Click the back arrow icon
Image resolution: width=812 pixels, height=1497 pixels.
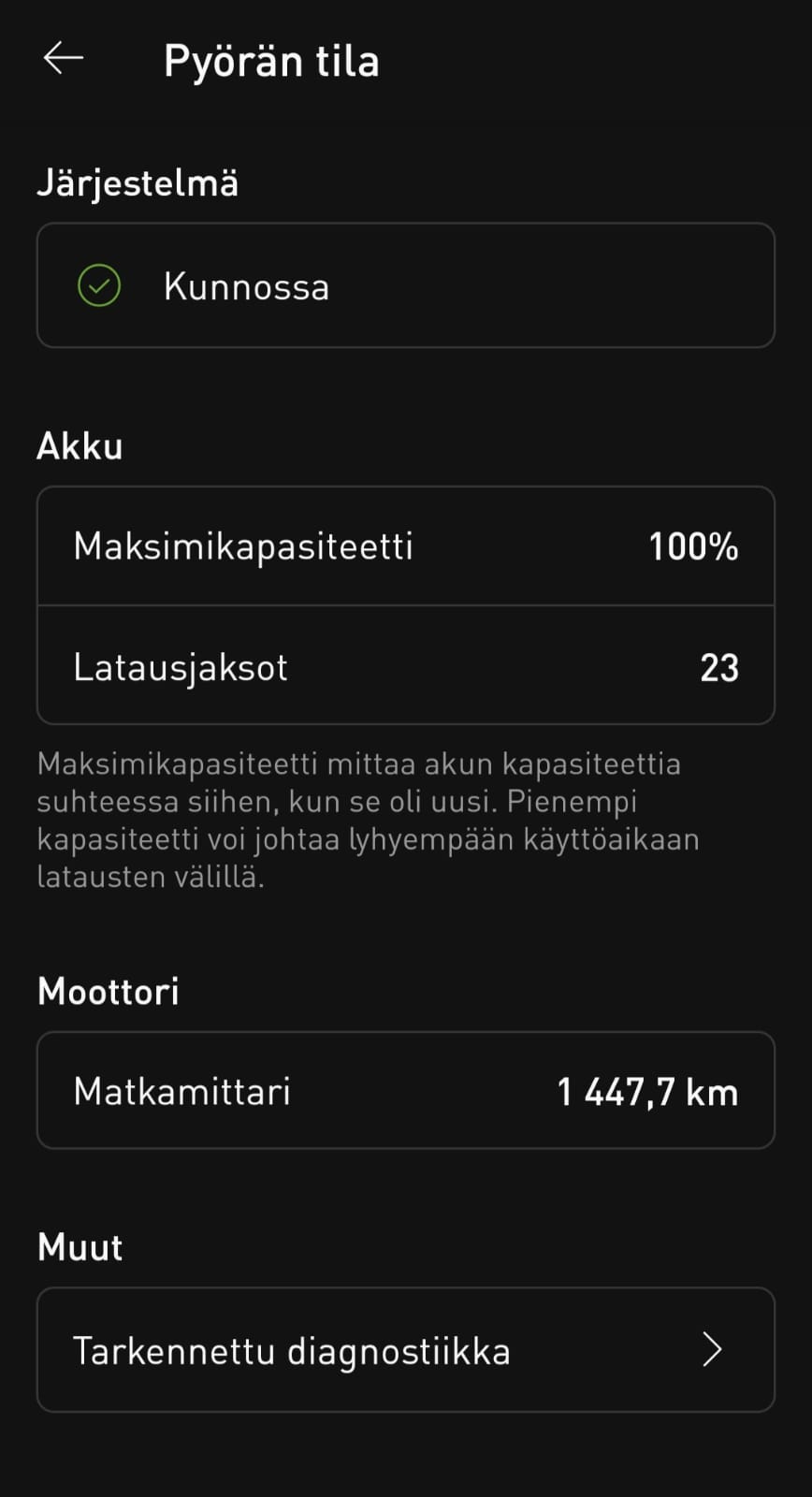(62, 57)
